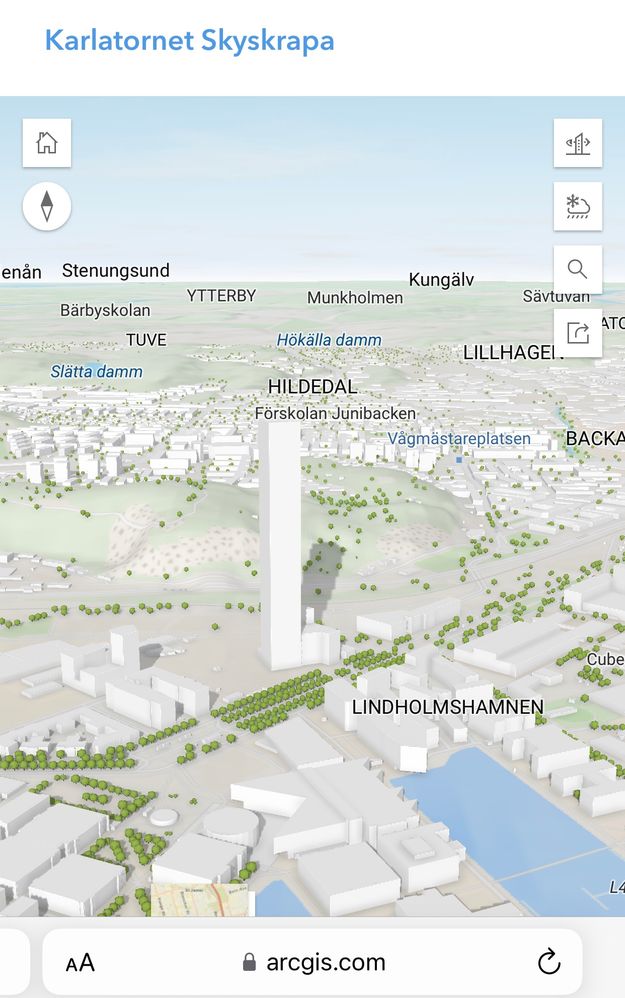Reset compass orientation to north
625x998 pixels.
47,207
